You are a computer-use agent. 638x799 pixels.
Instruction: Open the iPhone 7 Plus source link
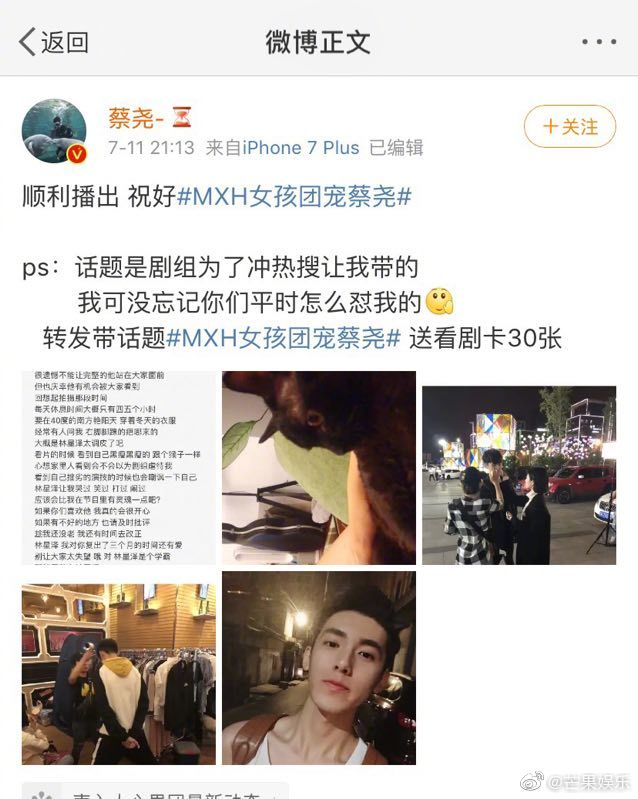(301, 148)
